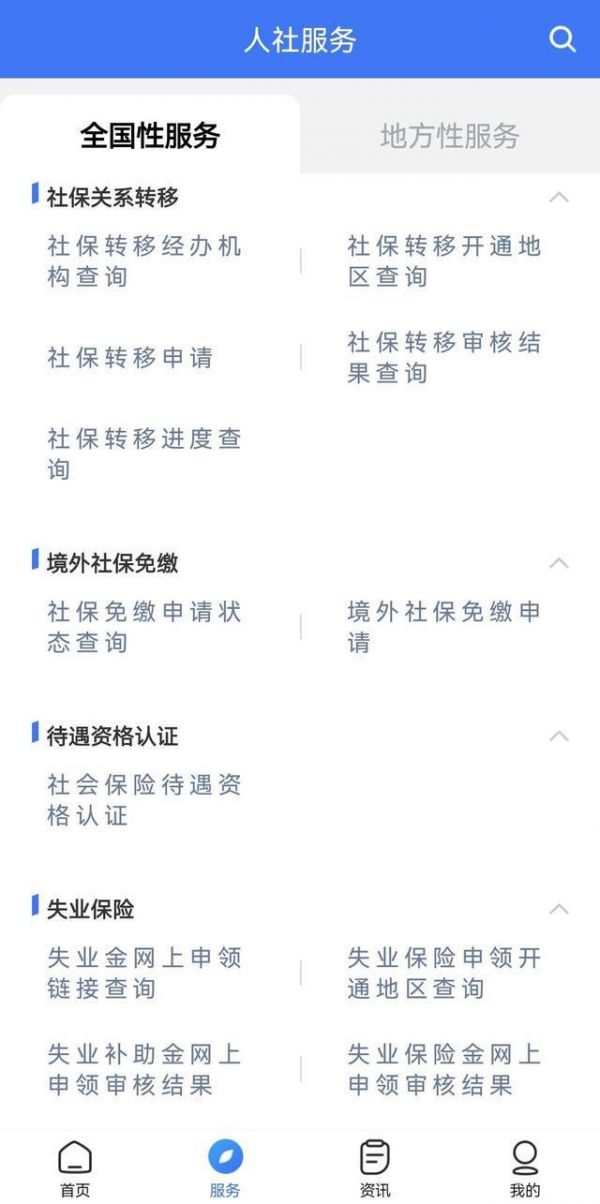Select the 全国性服务 tab
Screen dimensions: 600x1204
pos(150,136)
